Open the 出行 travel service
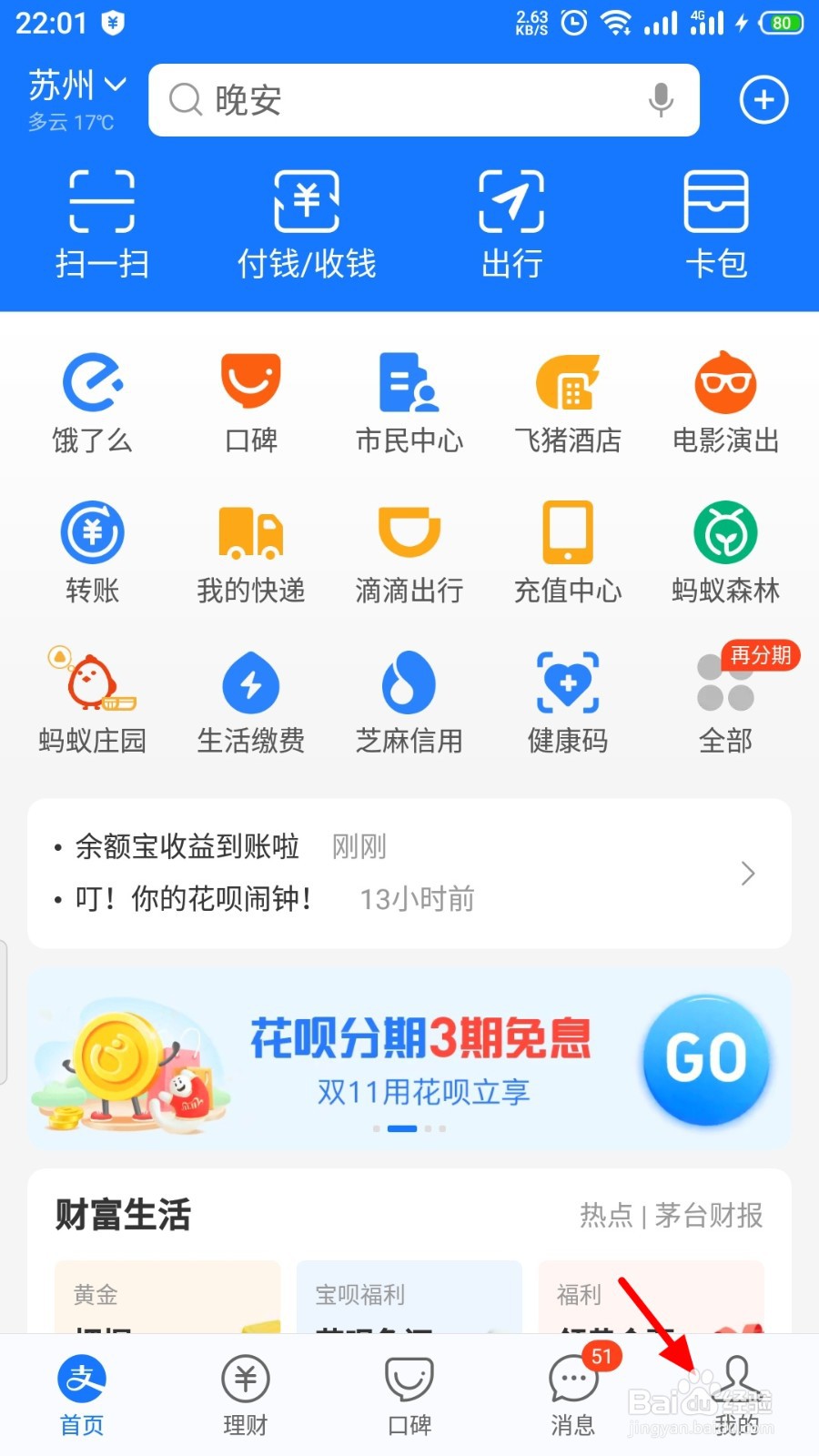The width and height of the screenshot is (819, 1456). pos(511,223)
